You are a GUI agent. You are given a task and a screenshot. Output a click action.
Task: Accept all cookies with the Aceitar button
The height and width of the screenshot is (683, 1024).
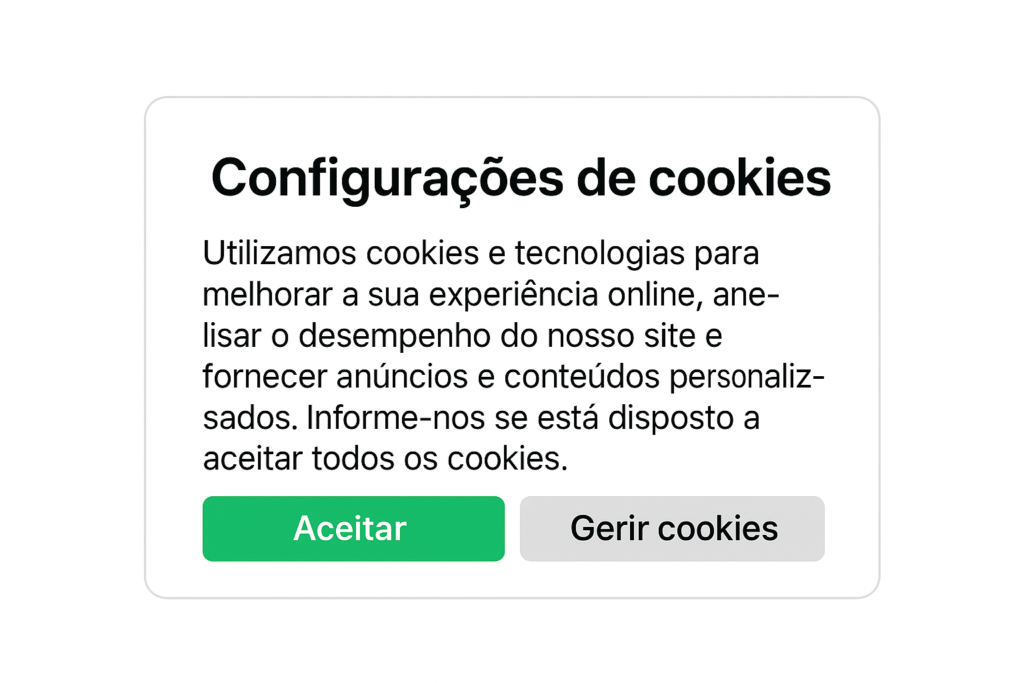tap(353, 528)
